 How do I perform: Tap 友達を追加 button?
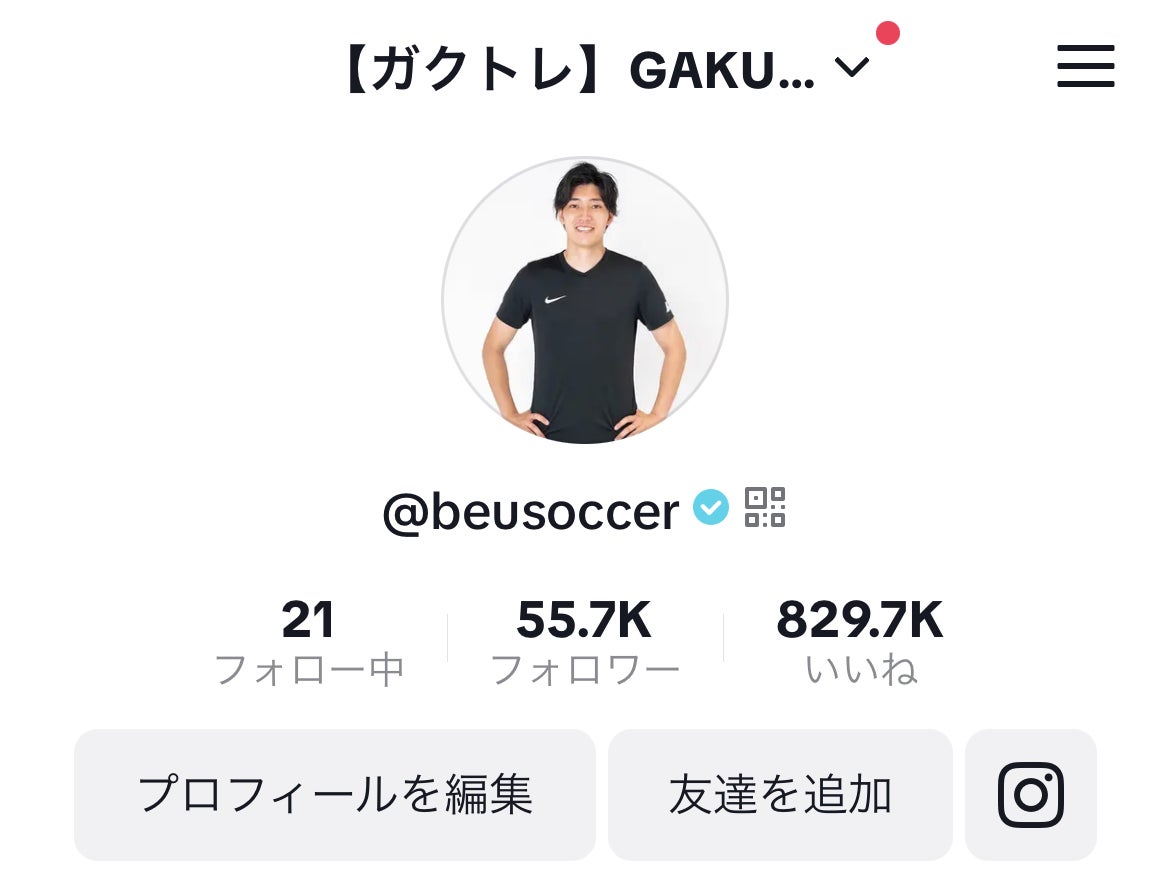tap(780, 795)
